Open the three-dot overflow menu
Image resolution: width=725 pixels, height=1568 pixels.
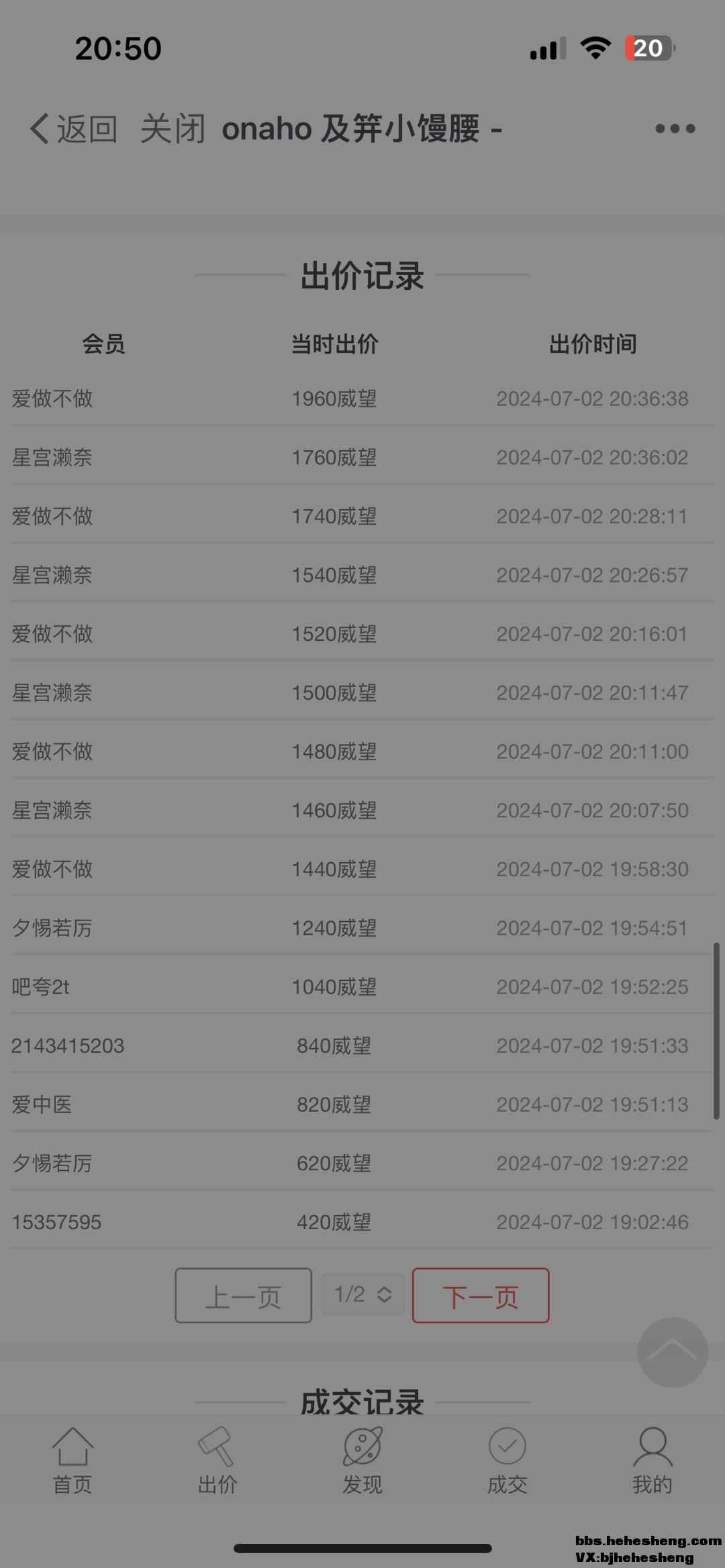(675, 129)
